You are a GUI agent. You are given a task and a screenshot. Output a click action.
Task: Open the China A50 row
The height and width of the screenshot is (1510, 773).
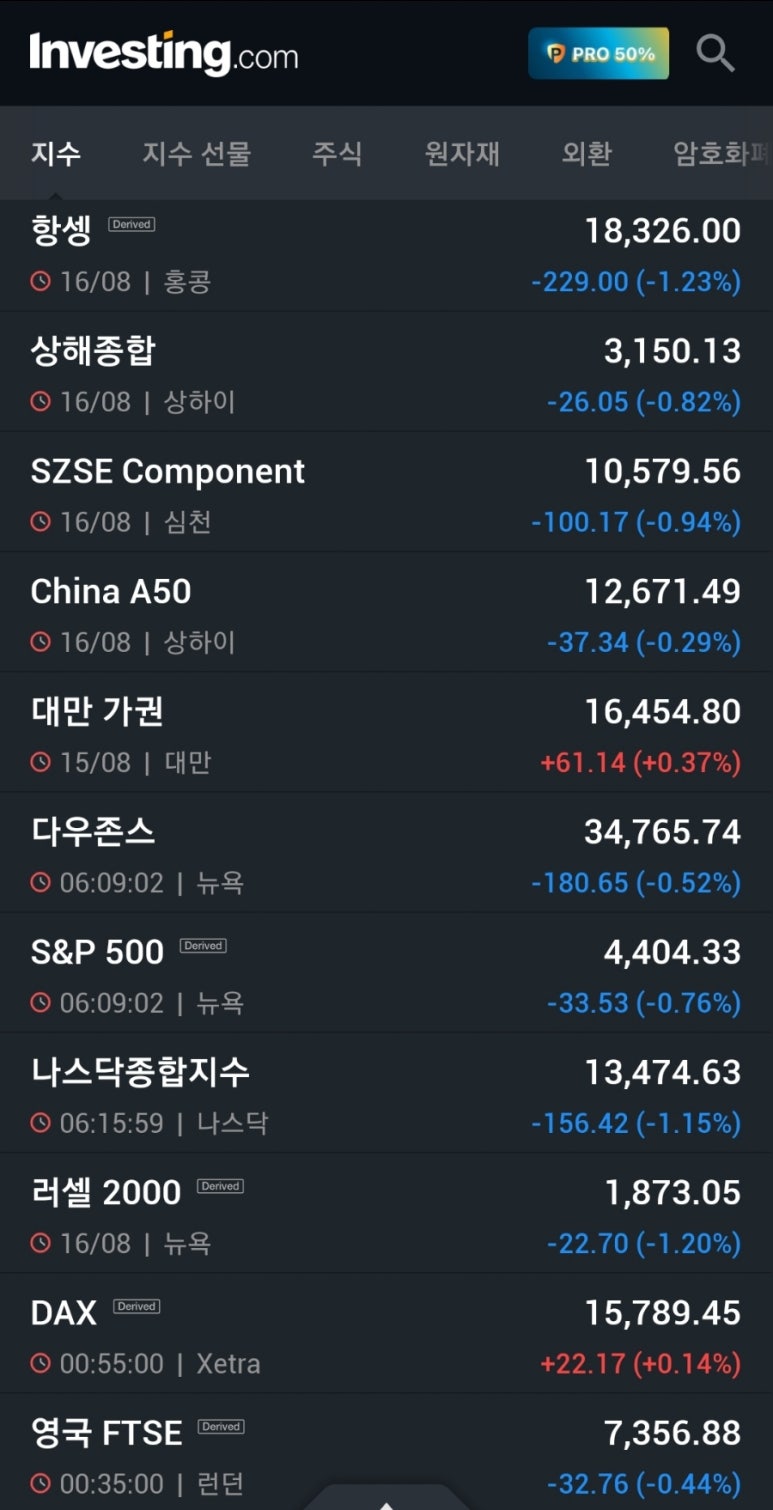tap(386, 612)
